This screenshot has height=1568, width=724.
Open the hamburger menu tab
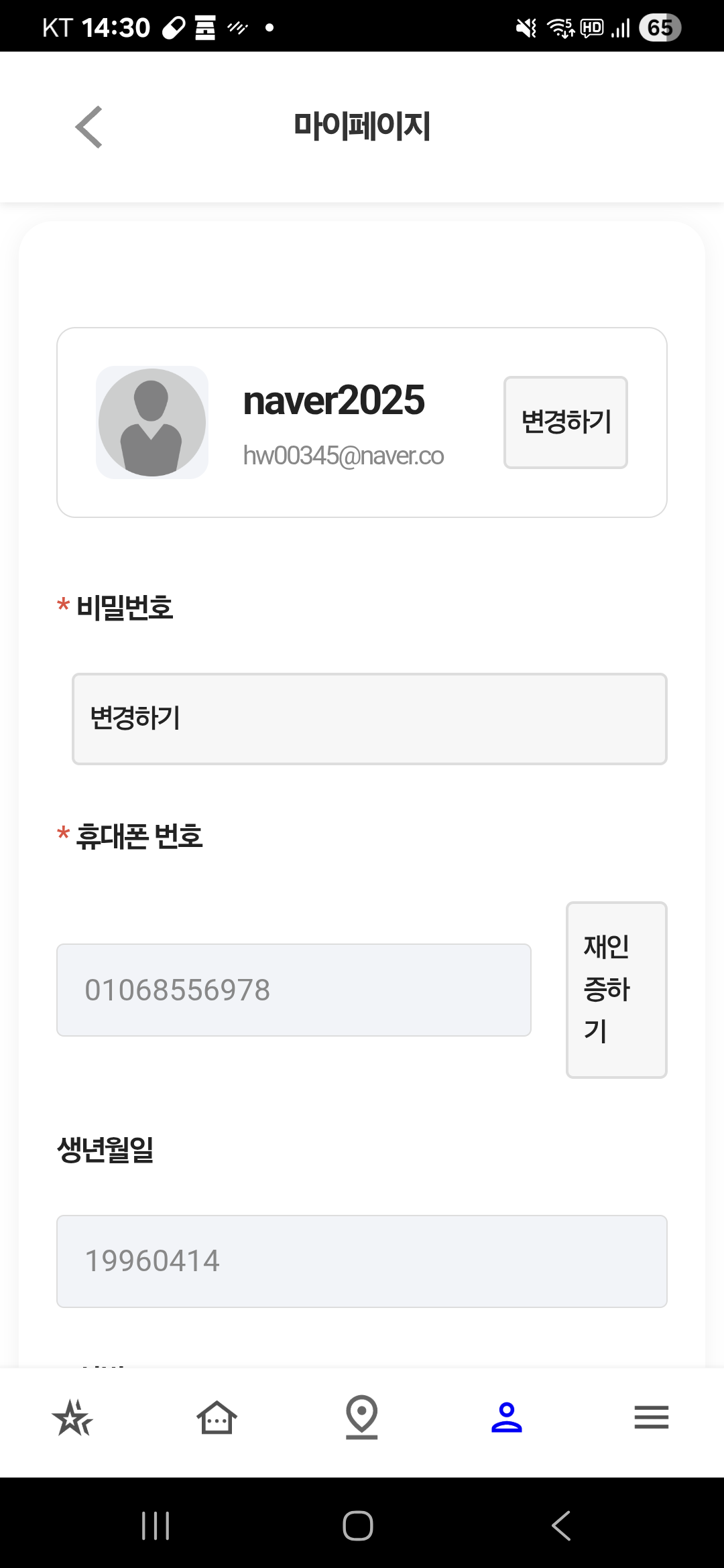click(x=652, y=1417)
